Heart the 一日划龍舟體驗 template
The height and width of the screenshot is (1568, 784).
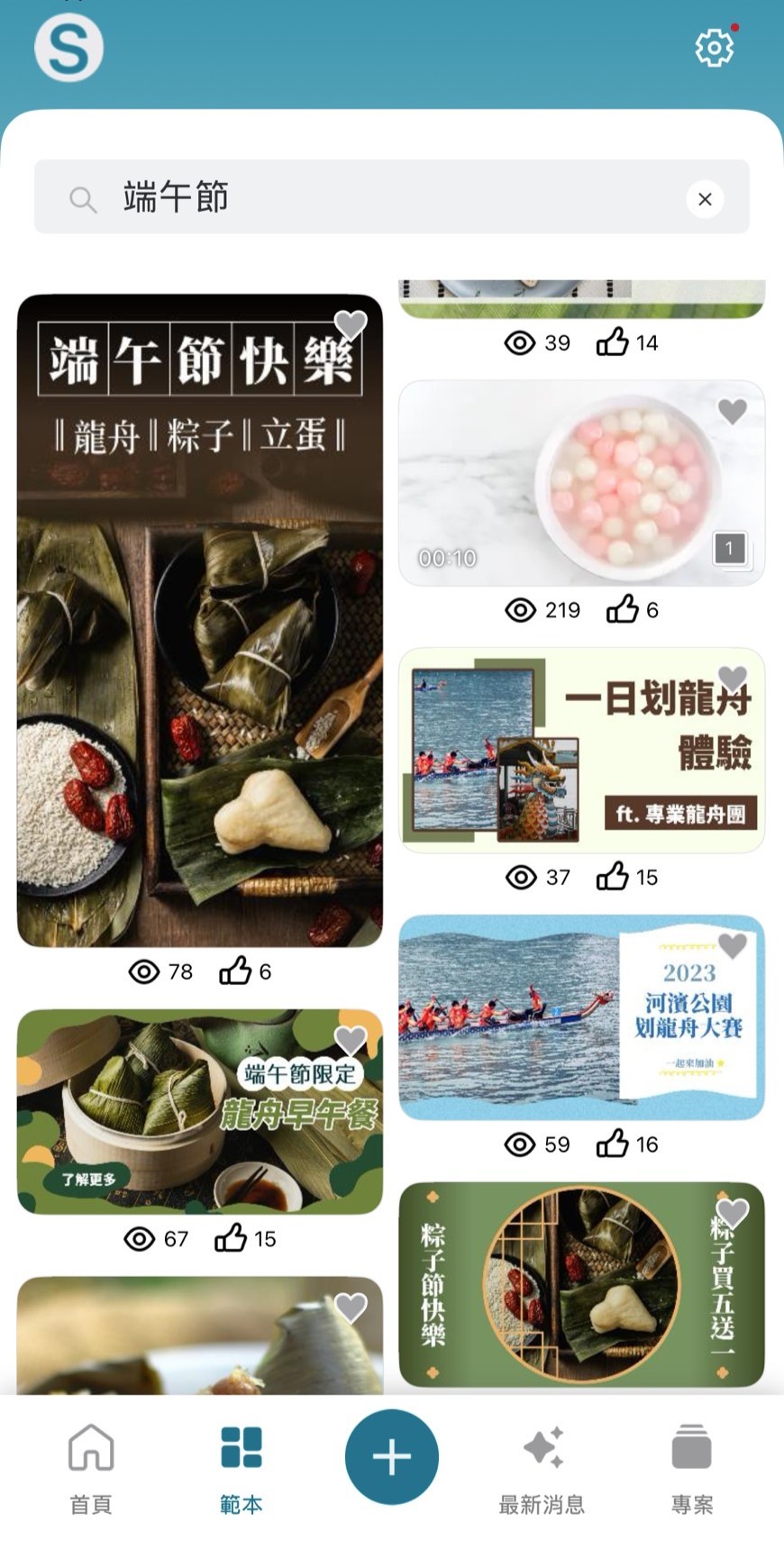(732, 677)
